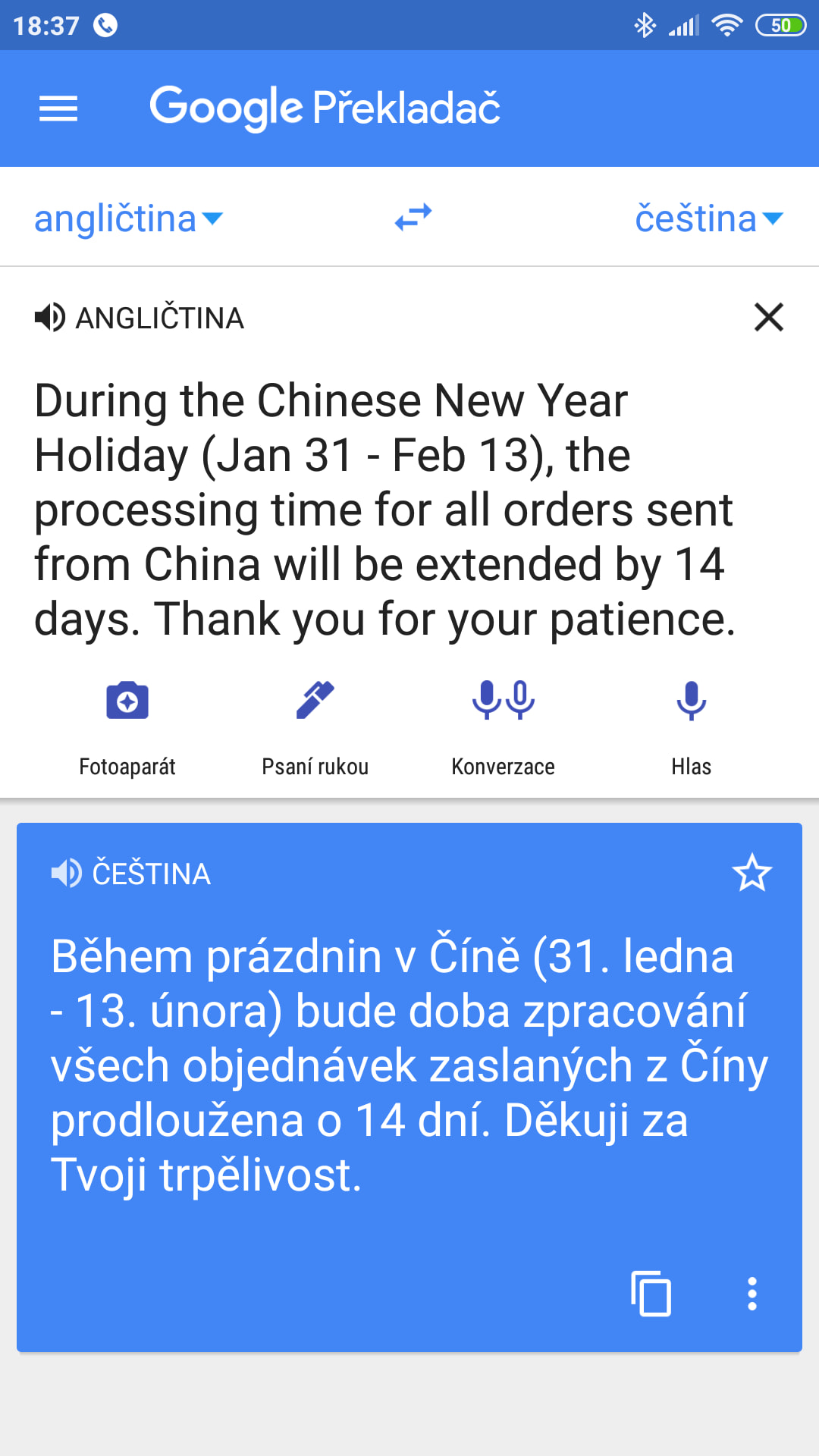Open the translation card overflow menu

click(x=752, y=1294)
